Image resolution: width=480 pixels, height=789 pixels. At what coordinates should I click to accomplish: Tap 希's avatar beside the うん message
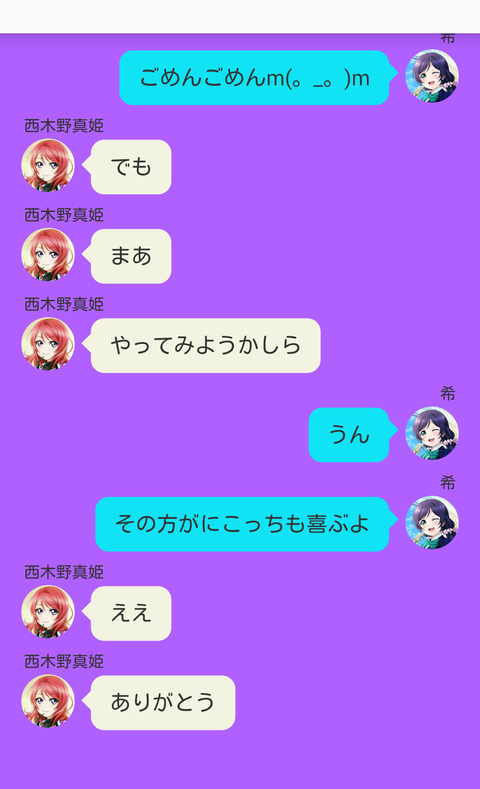tap(432, 433)
